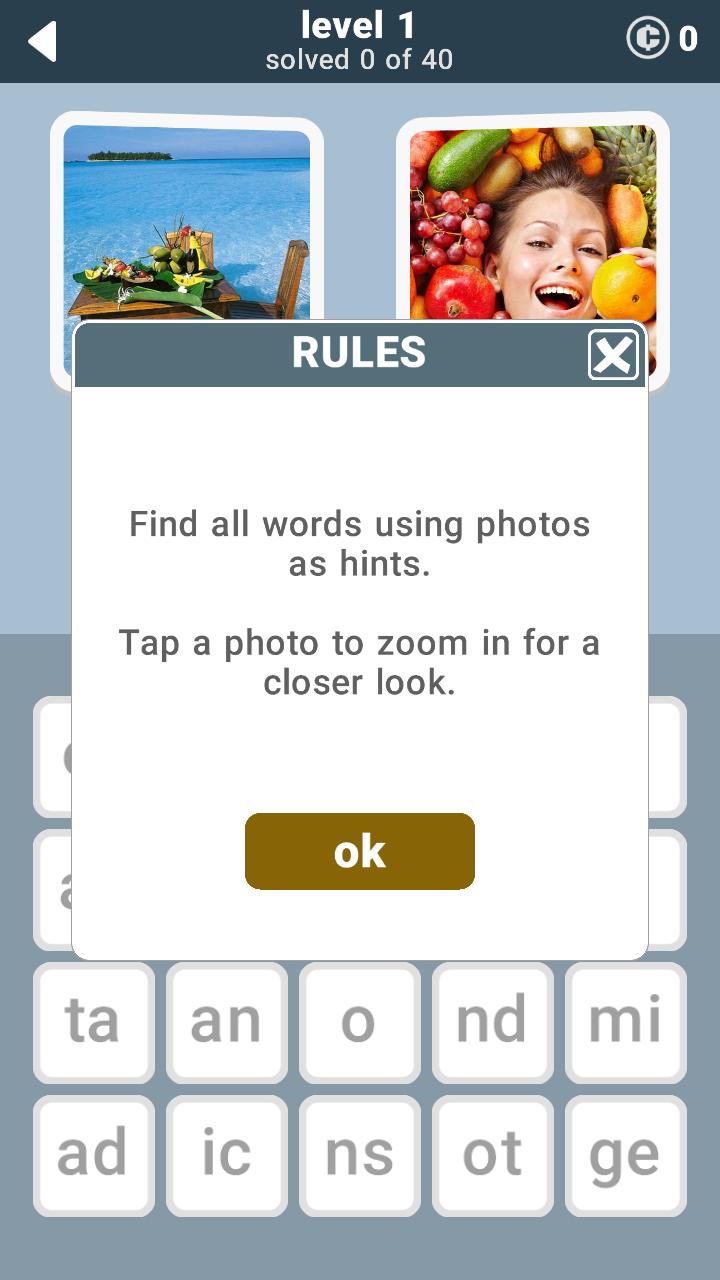Screen dimensions: 720x1280
Task: Pick the "ns" letter tile
Action: pos(359,1155)
